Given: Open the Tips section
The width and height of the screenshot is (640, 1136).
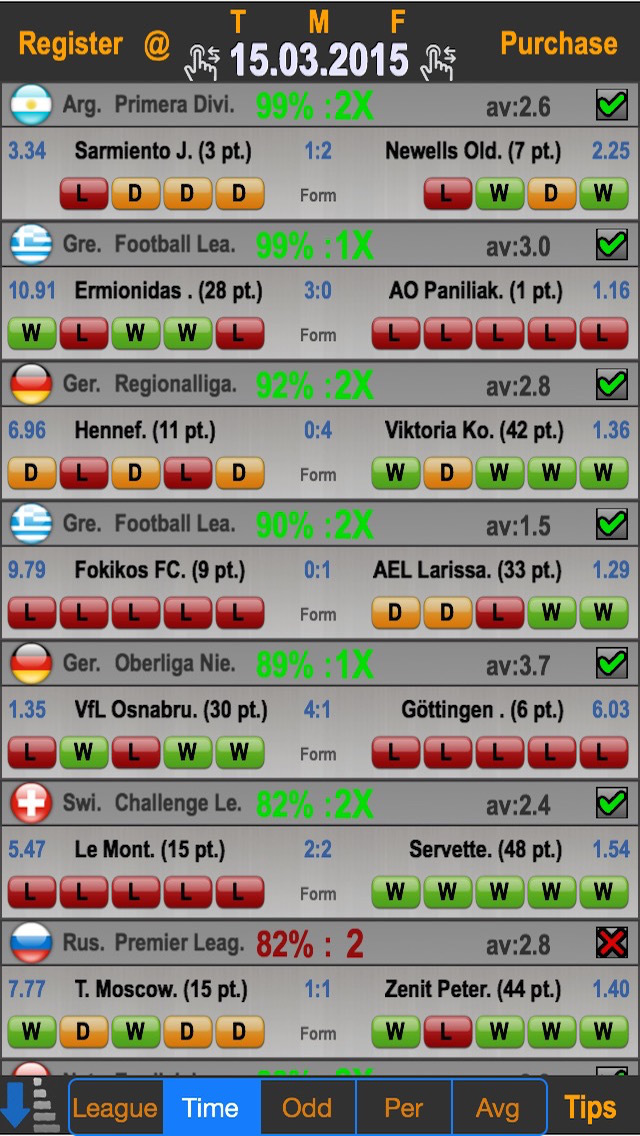Looking at the screenshot, I should (x=591, y=1108).
